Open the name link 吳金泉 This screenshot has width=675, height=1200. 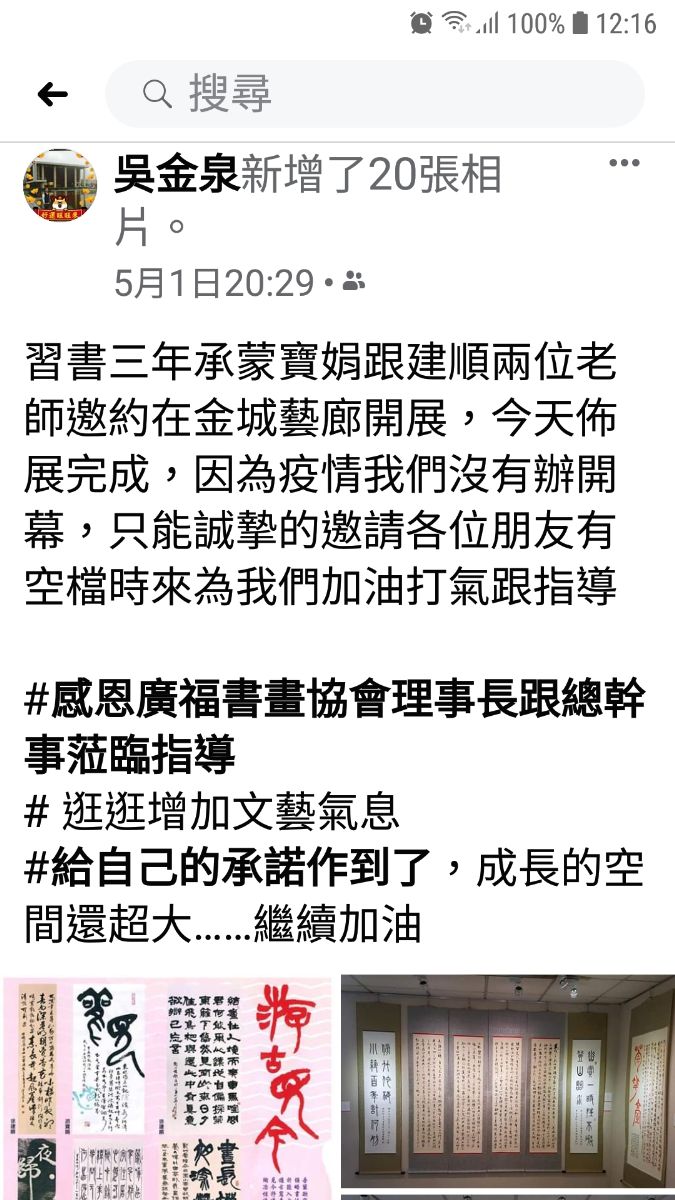177,176
